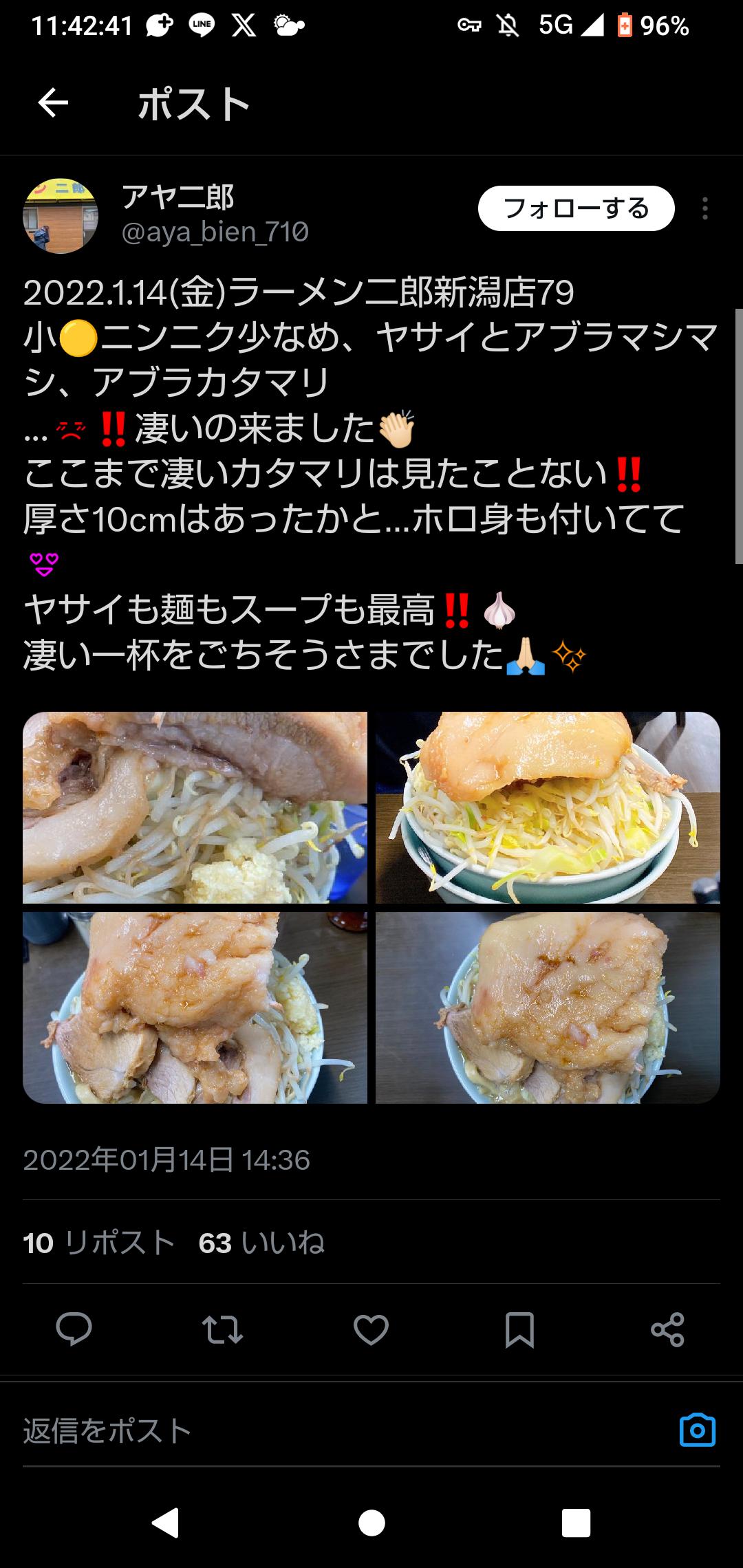Go back using the top-left arrow

pos(53,104)
